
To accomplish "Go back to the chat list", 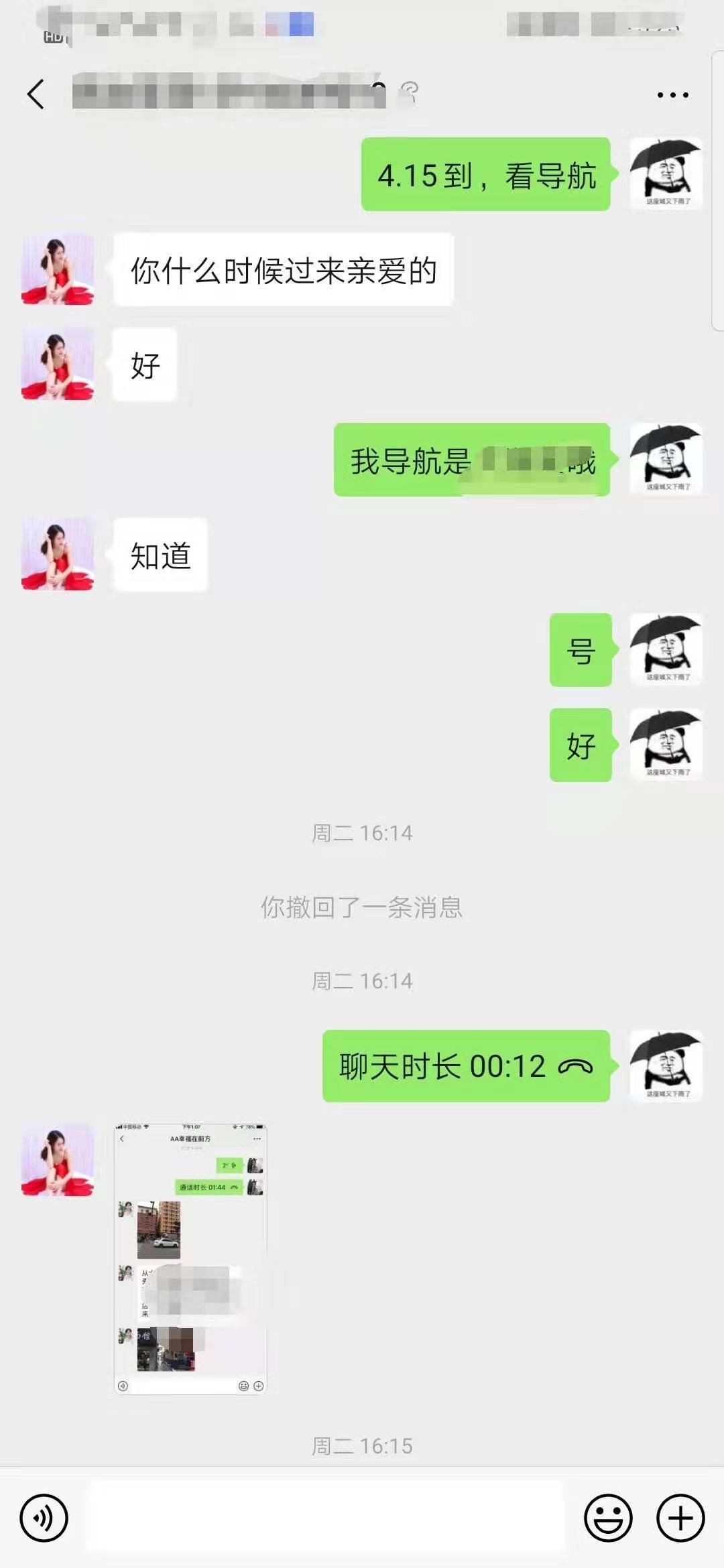I will pyautogui.click(x=36, y=94).
